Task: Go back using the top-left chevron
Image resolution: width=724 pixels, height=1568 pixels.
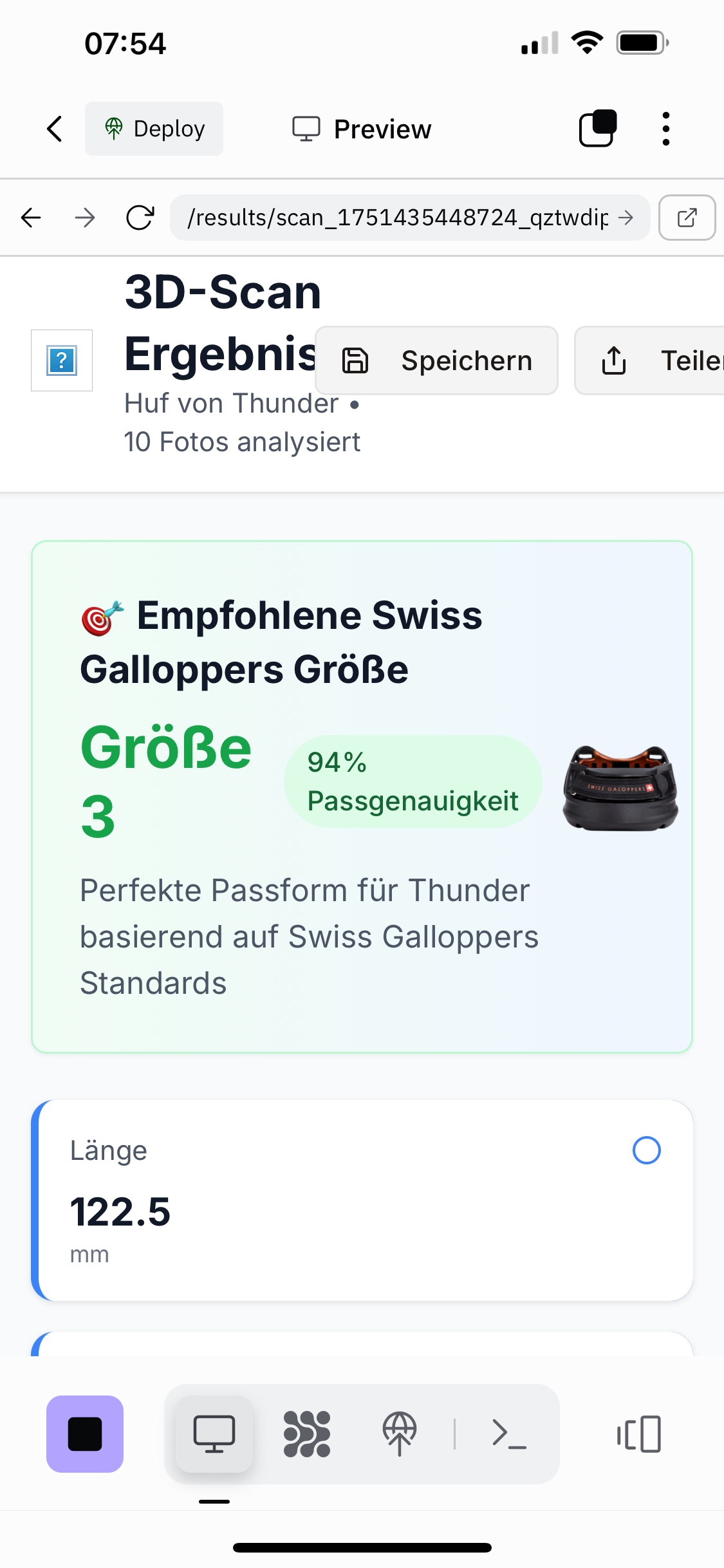Action: [55, 129]
